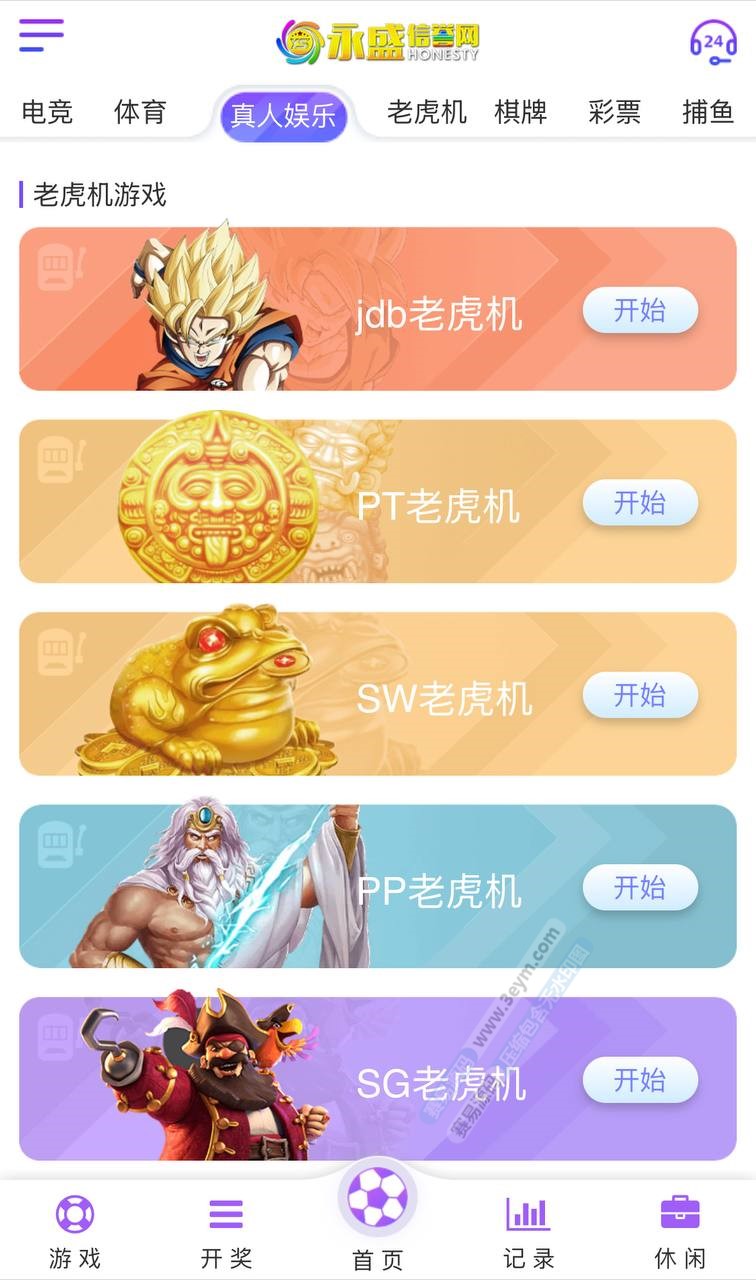Open the 棋牌 tab
The width and height of the screenshot is (756, 1280).
tap(521, 112)
